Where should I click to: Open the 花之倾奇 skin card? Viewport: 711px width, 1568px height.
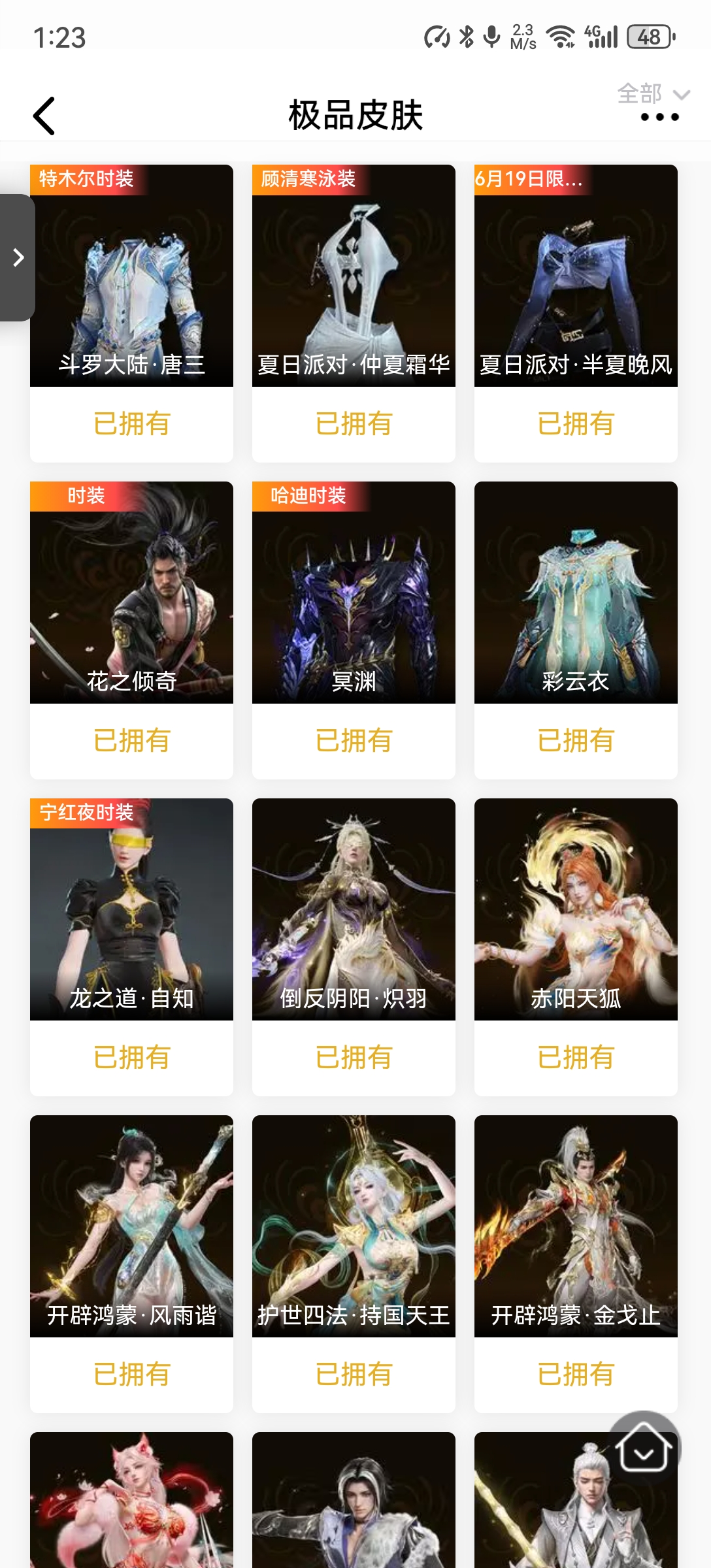(x=131, y=593)
